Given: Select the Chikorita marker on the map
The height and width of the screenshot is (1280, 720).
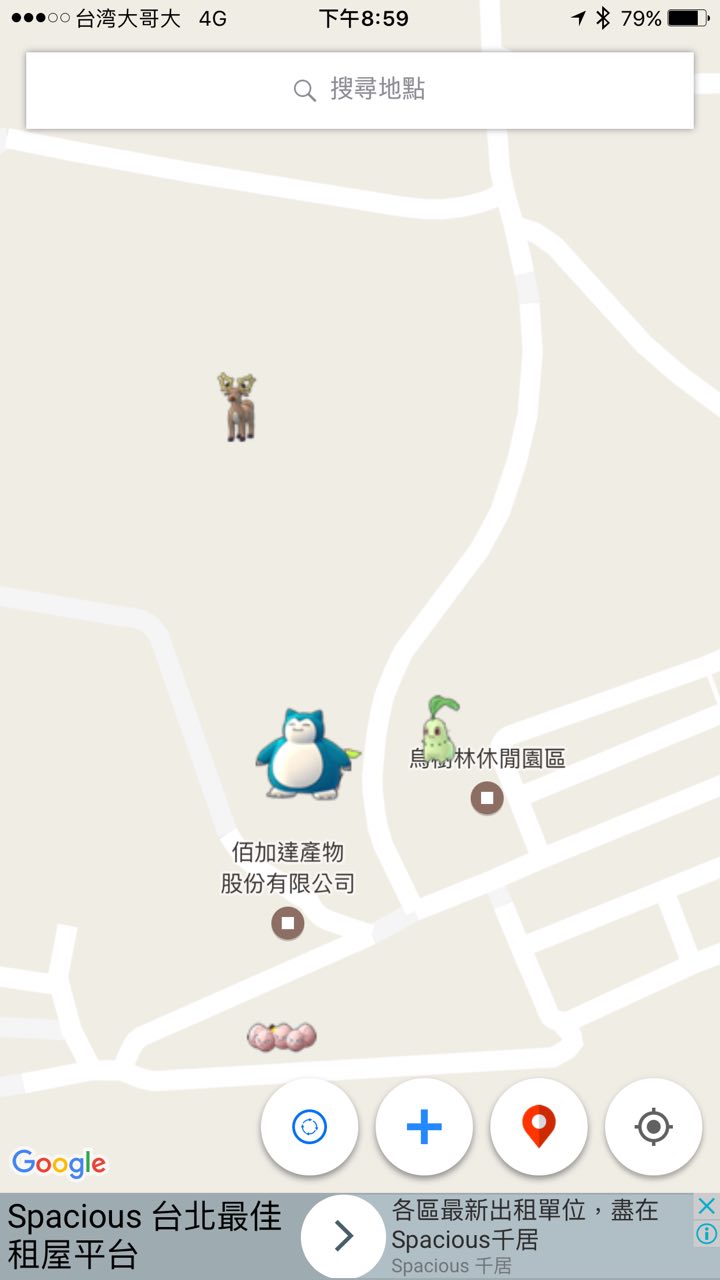Looking at the screenshot, I should (437, 728).
